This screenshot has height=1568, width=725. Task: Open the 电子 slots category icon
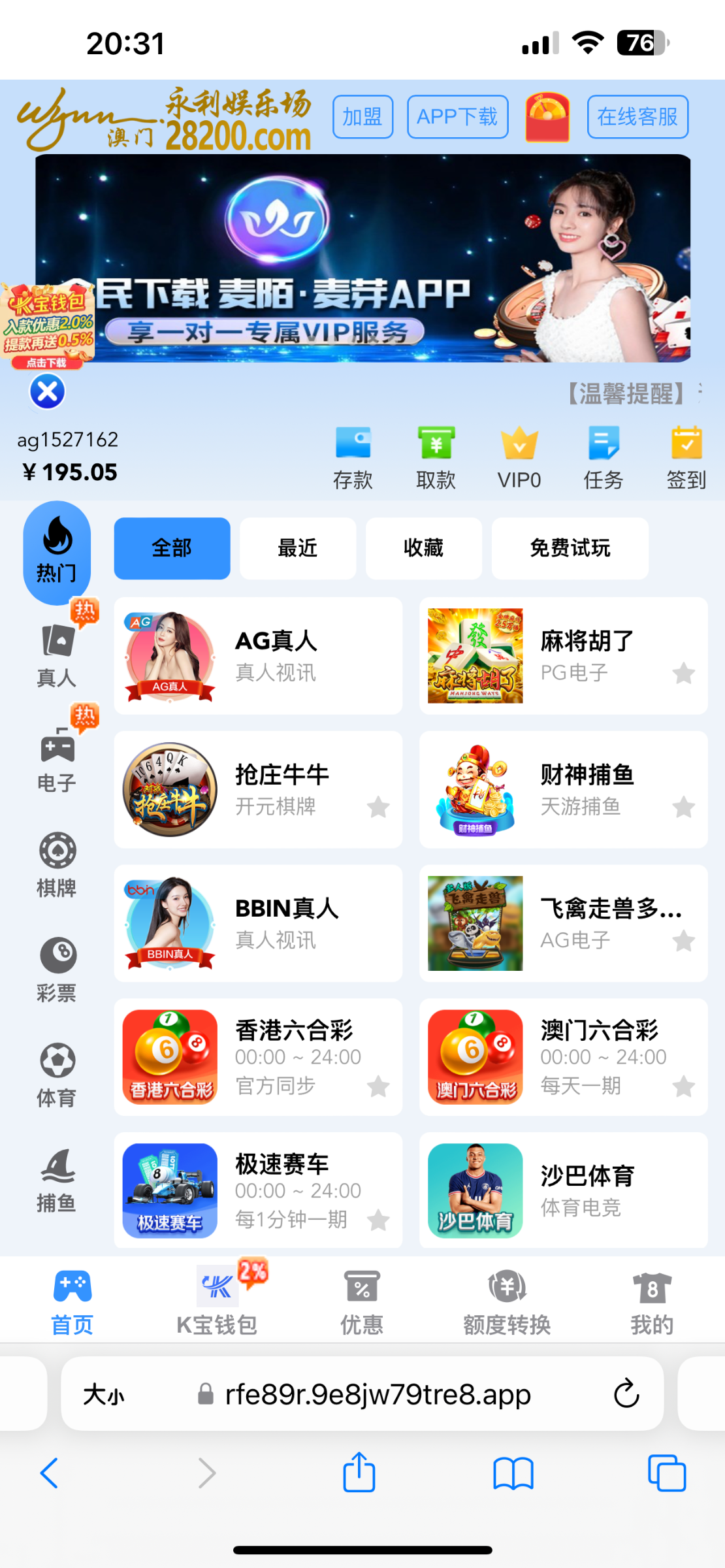pyautogui.click(x=57, y=758)
